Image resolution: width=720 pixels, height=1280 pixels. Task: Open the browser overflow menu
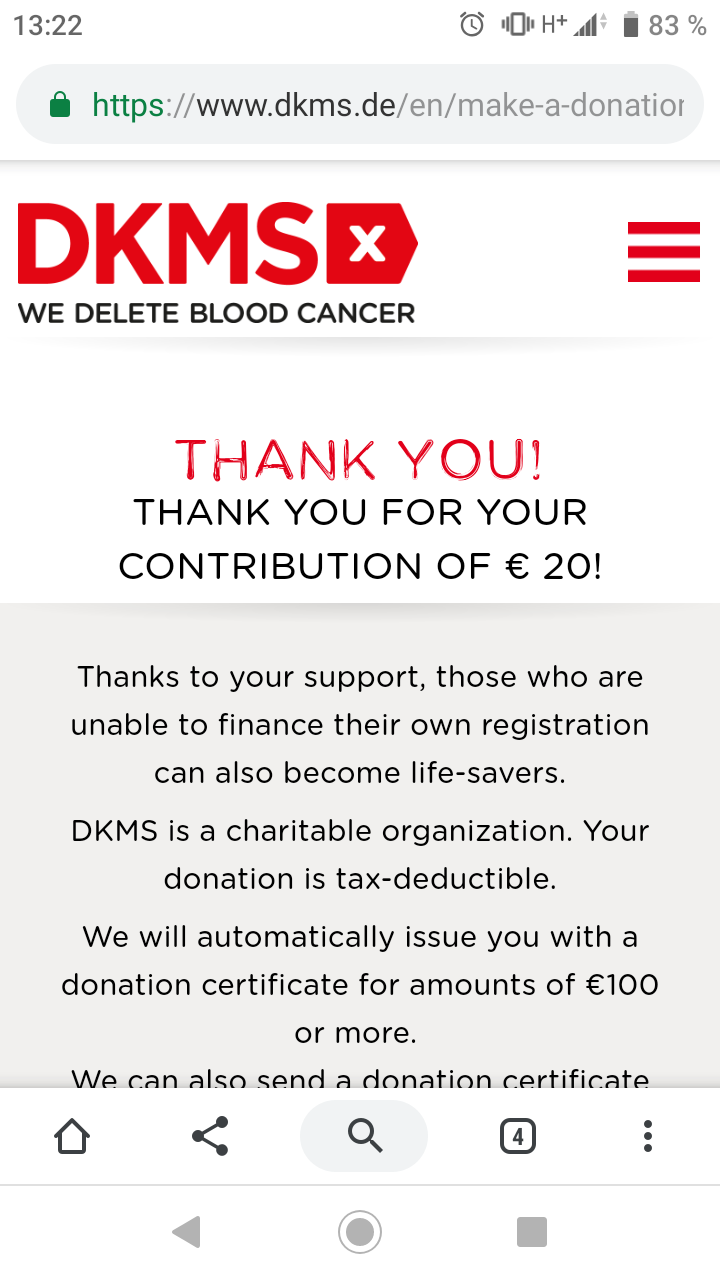pyautogui.click(x=648, y=1136)
